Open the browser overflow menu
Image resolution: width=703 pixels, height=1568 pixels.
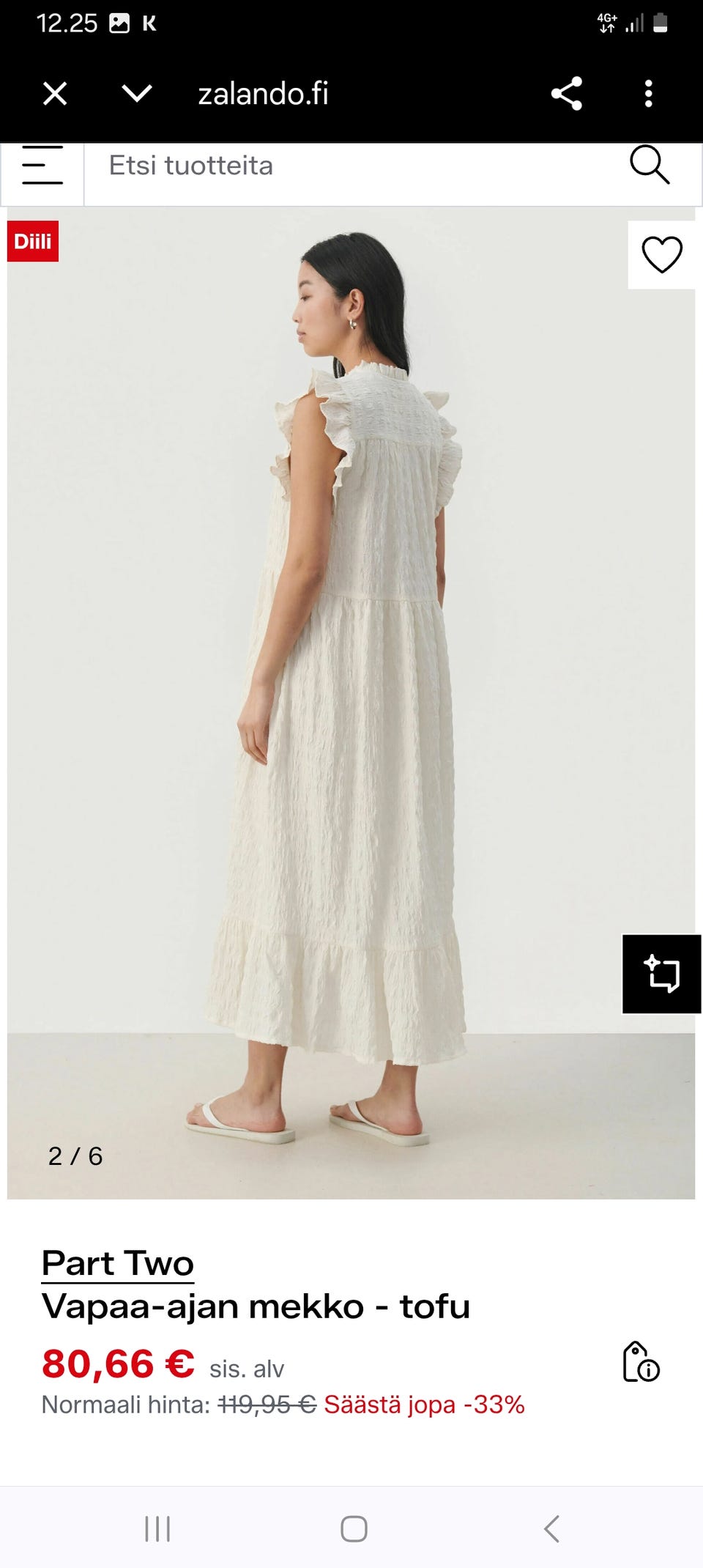point(648,94)
